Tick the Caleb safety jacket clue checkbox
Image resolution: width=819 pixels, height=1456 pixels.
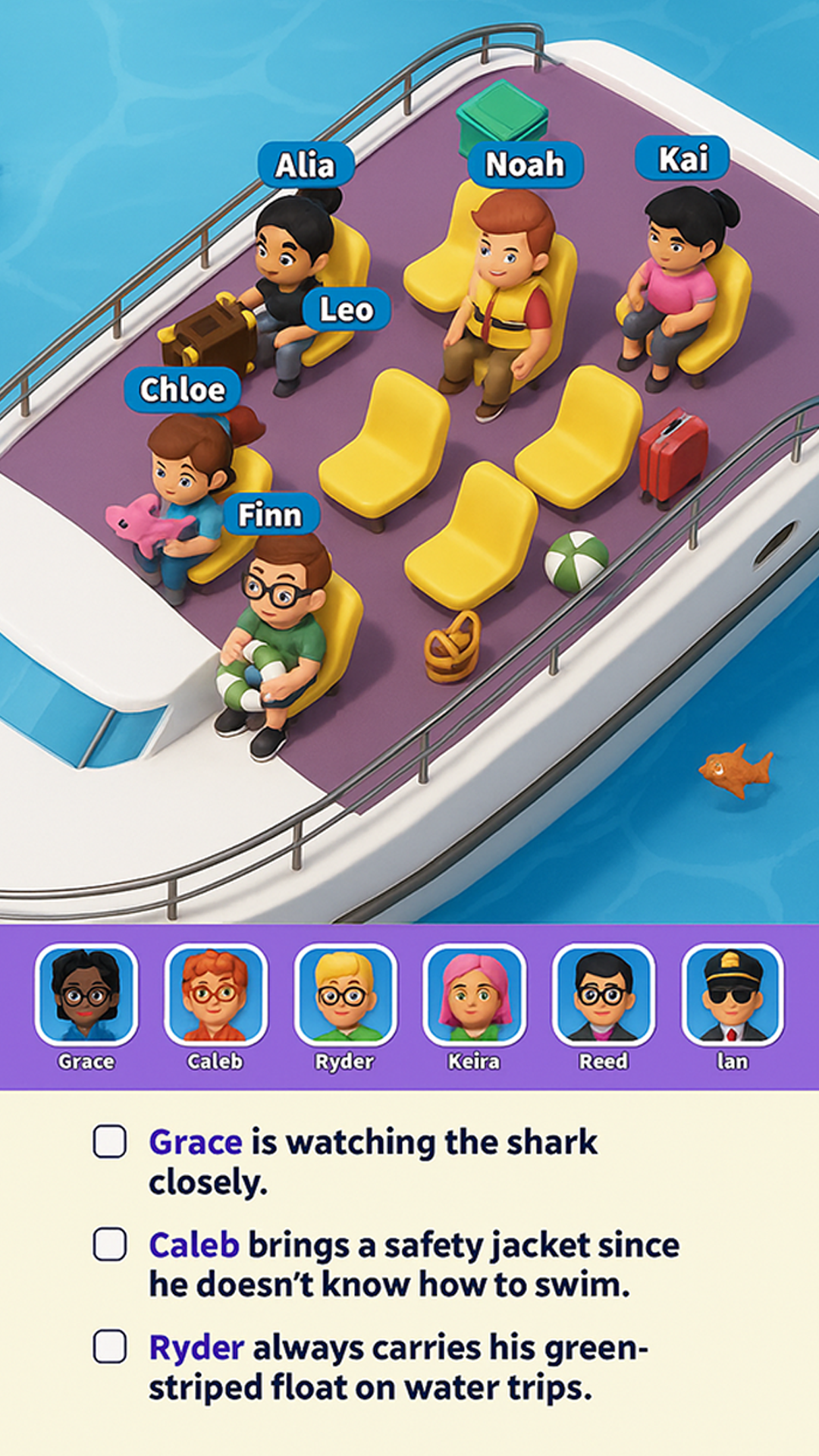tap(110, 1244)
